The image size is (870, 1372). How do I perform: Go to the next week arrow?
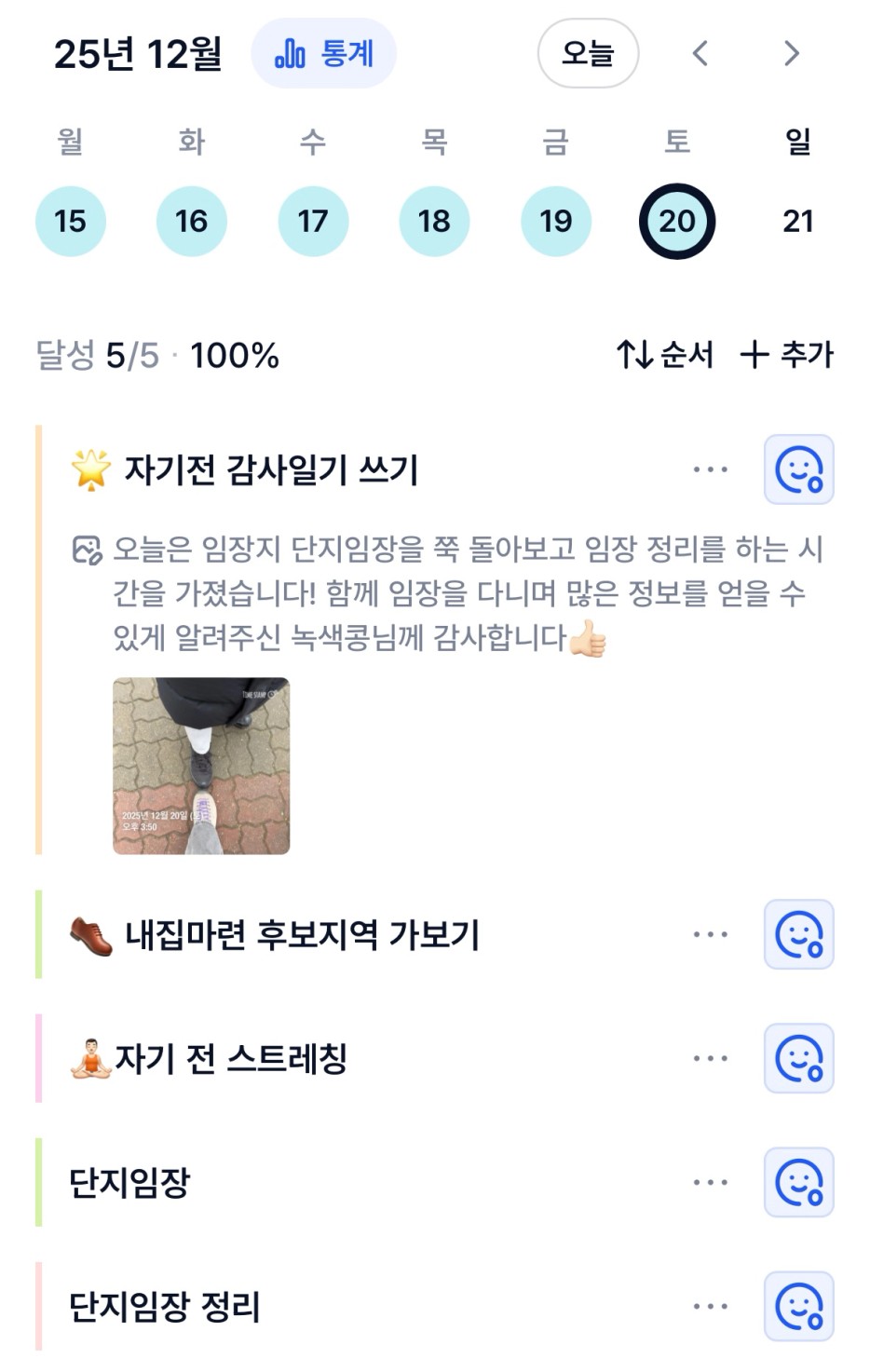pyautogui.click(x=792, y=54)
